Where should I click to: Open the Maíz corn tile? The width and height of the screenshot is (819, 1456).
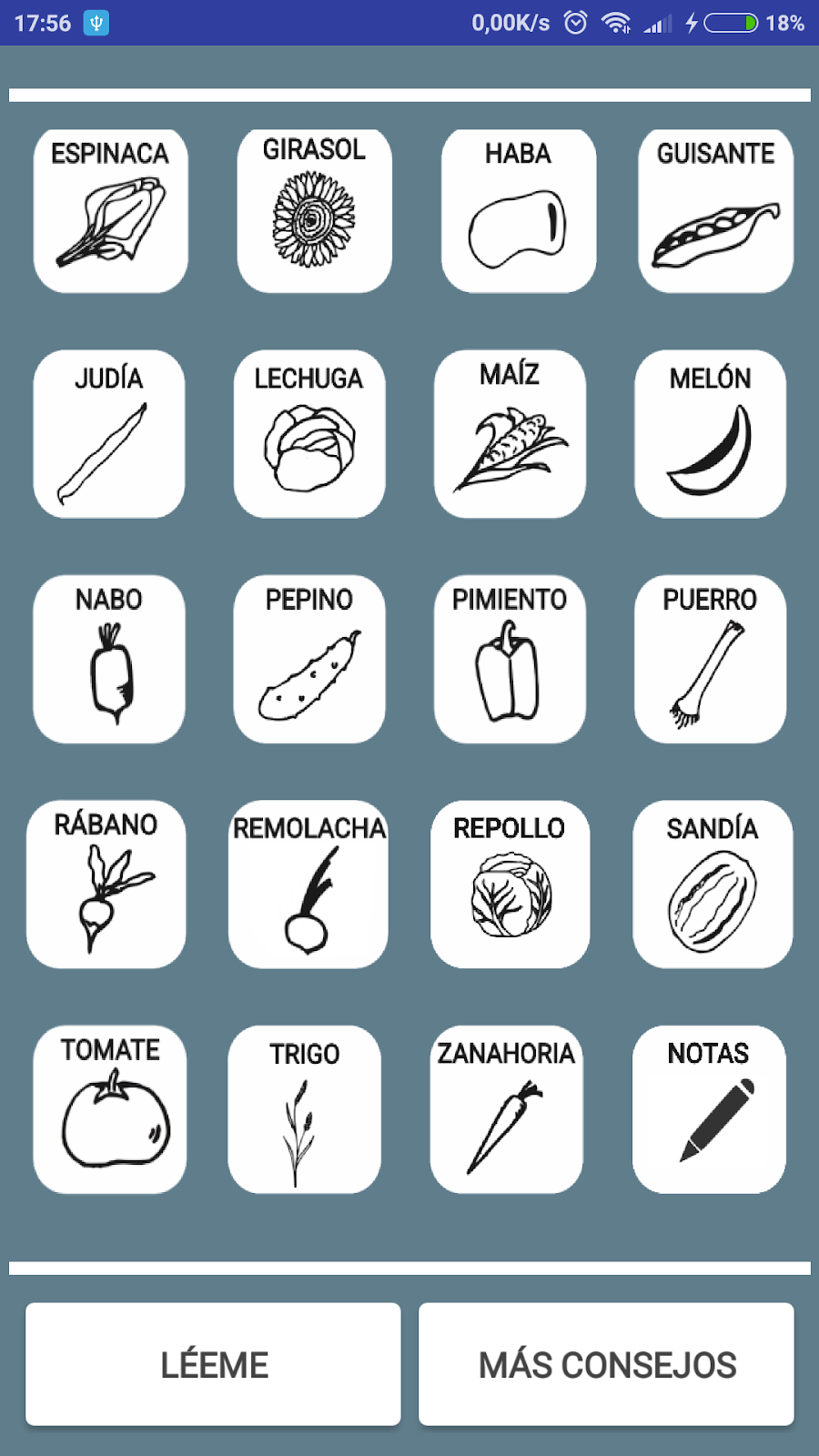coord(510,434)
